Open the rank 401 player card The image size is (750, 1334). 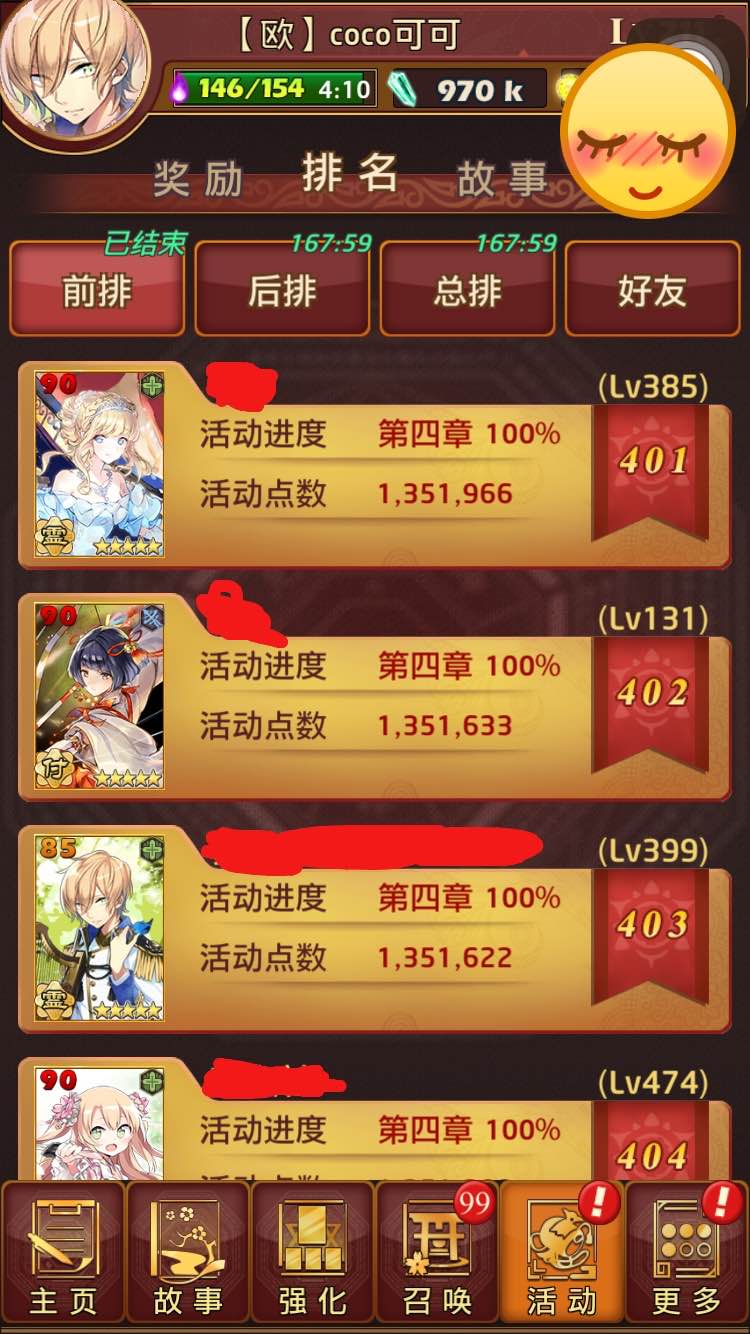375,465
